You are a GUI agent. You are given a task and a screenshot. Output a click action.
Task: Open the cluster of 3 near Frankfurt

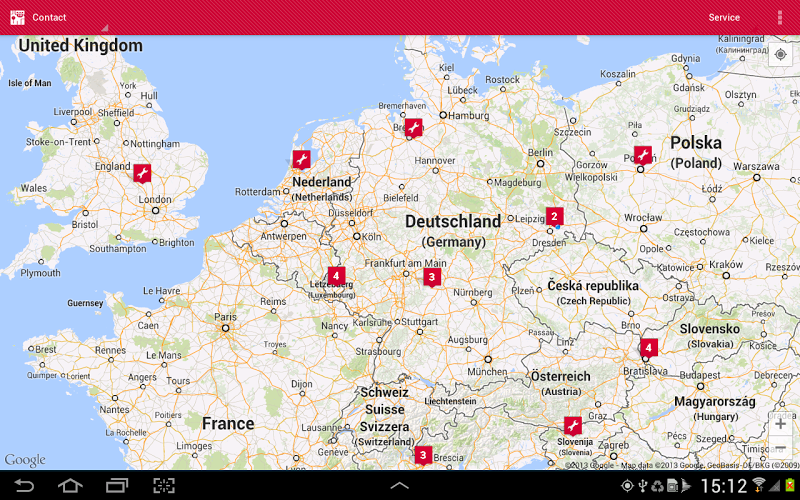tap(432, 276)
